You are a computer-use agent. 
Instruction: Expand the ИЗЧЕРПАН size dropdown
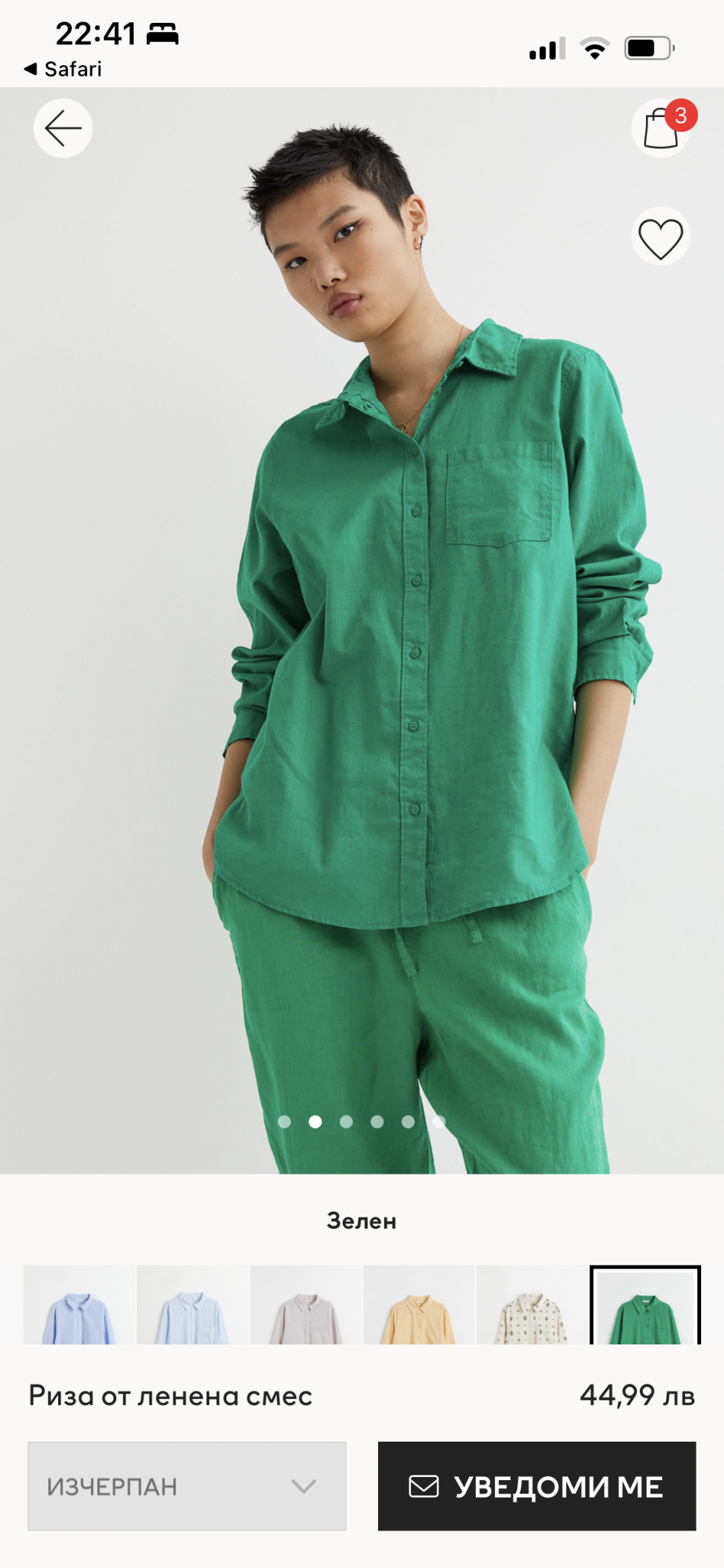(x=187, y=1486)
